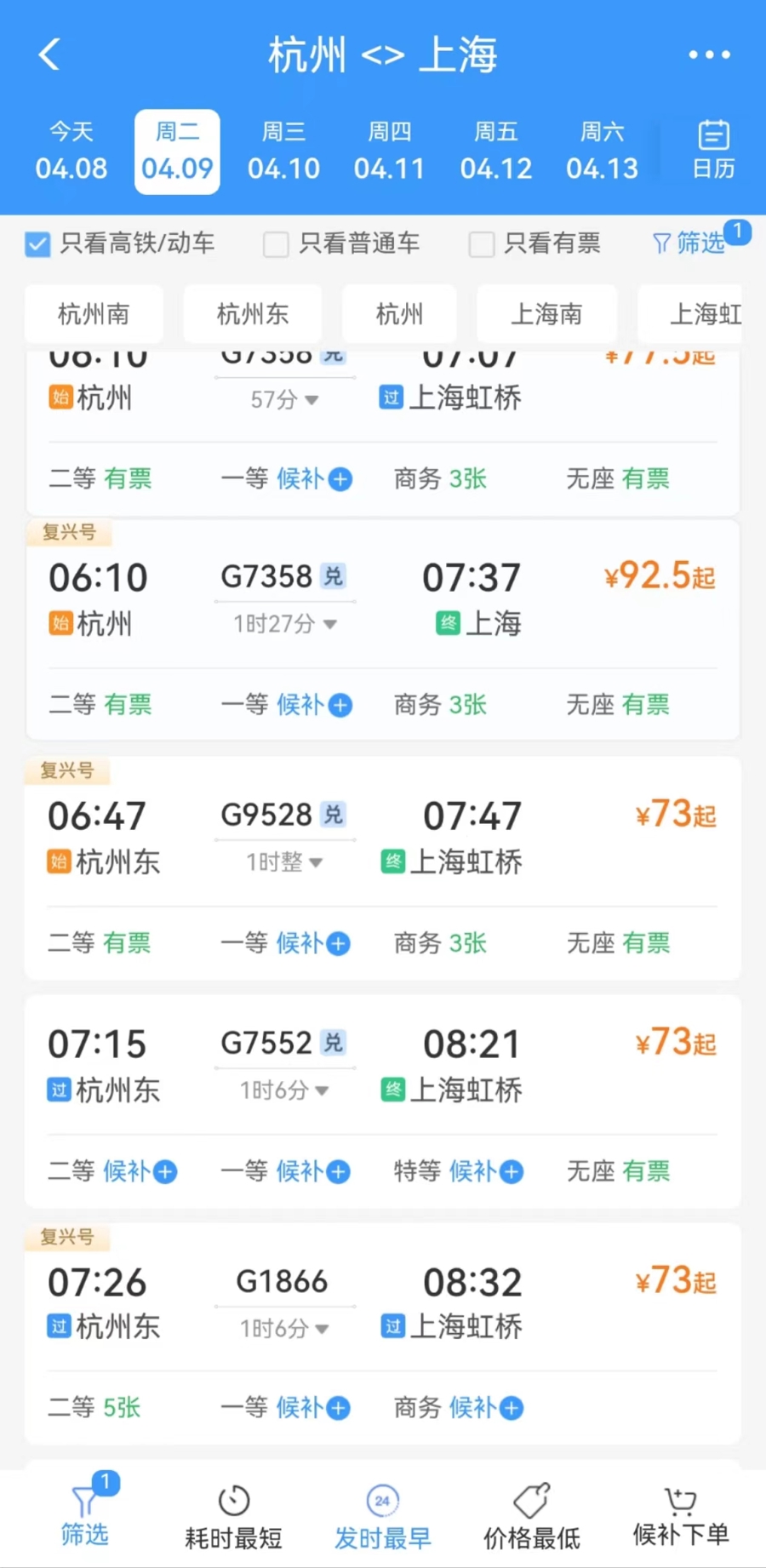Sort by 价格最低 lowest price
Image resolution: width=766 pixels, height=1568 pixels.
pos(532,1517)
